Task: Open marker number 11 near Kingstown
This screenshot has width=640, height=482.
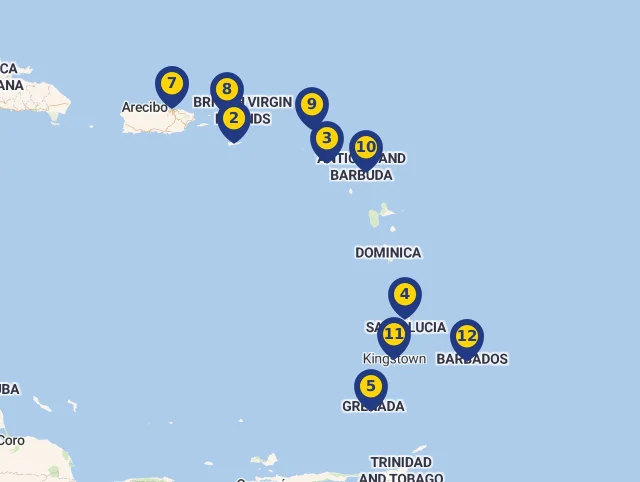Action: (394, 335)
